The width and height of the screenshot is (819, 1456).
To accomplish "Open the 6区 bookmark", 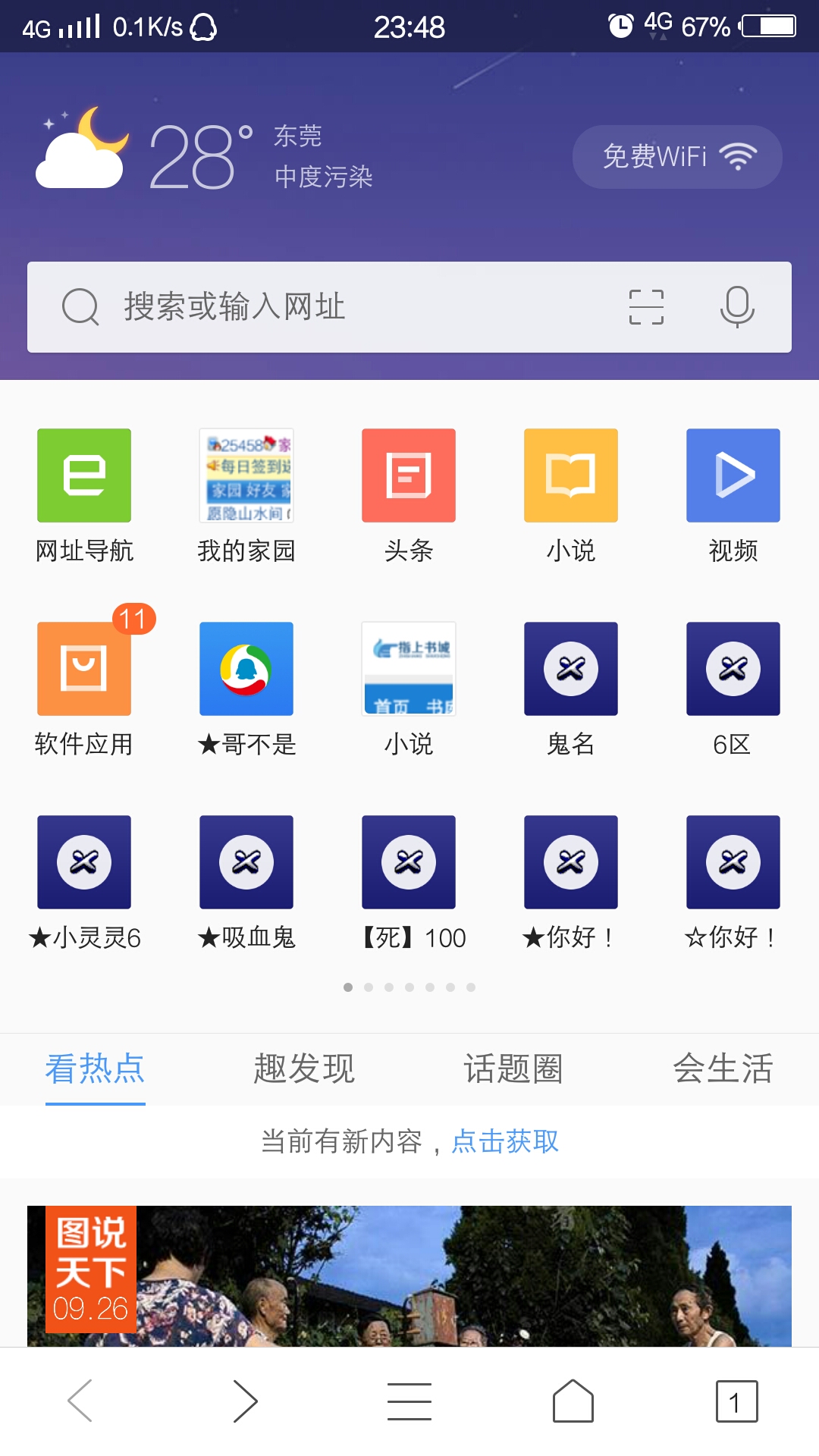I will point(733,669).
